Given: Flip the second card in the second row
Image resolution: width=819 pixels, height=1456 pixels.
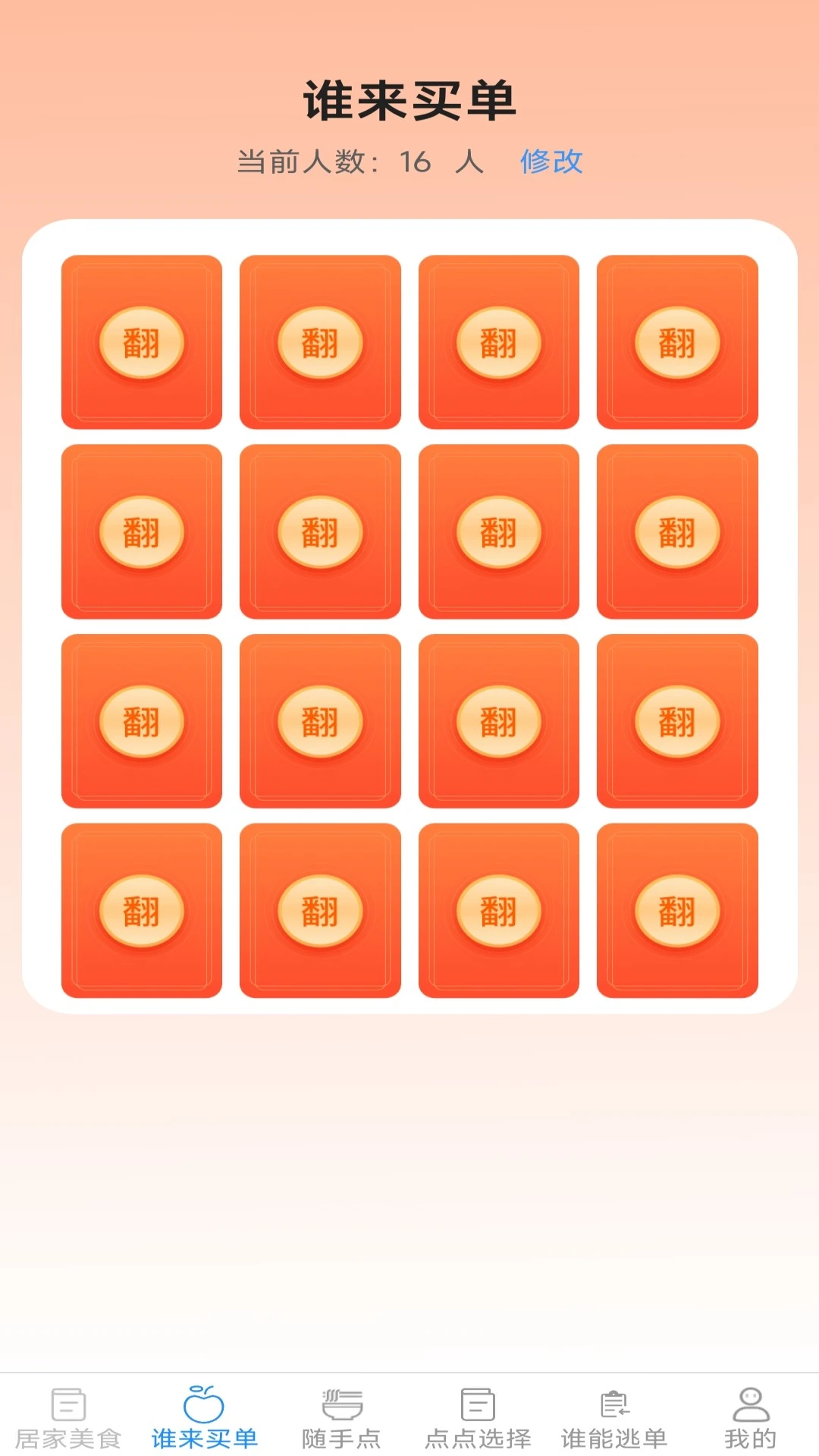Looking at the screenshot, I should (320, 532).
